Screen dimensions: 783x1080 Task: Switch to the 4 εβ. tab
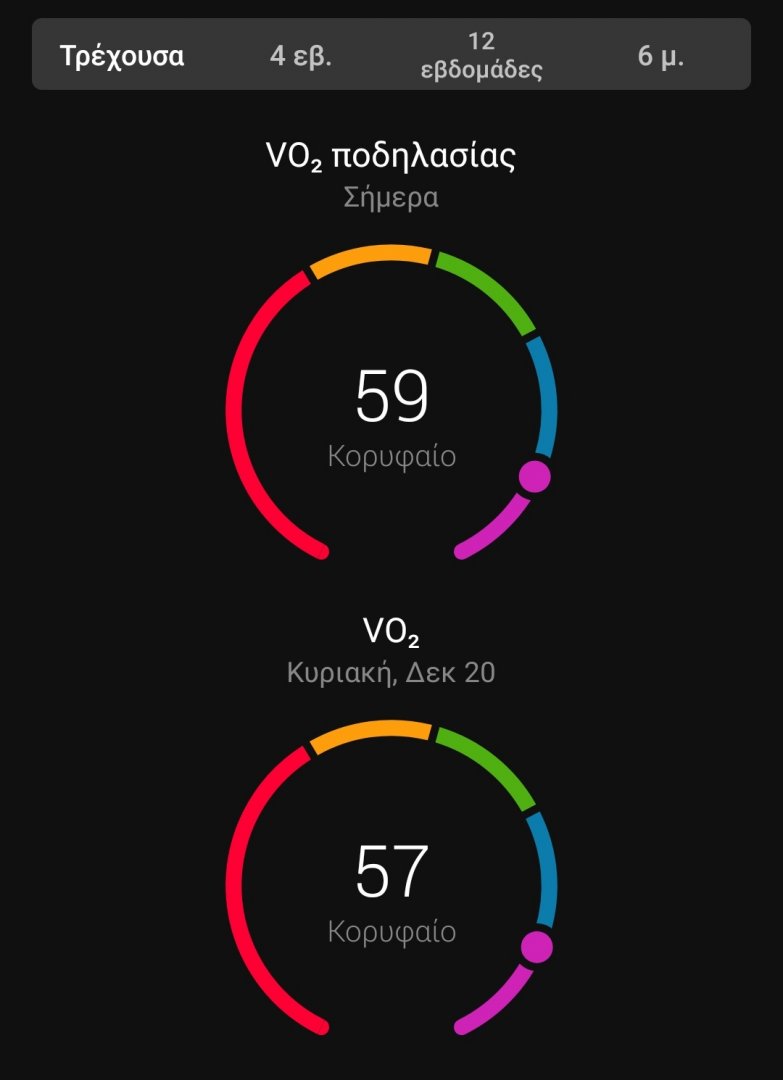tap(301, 55)
